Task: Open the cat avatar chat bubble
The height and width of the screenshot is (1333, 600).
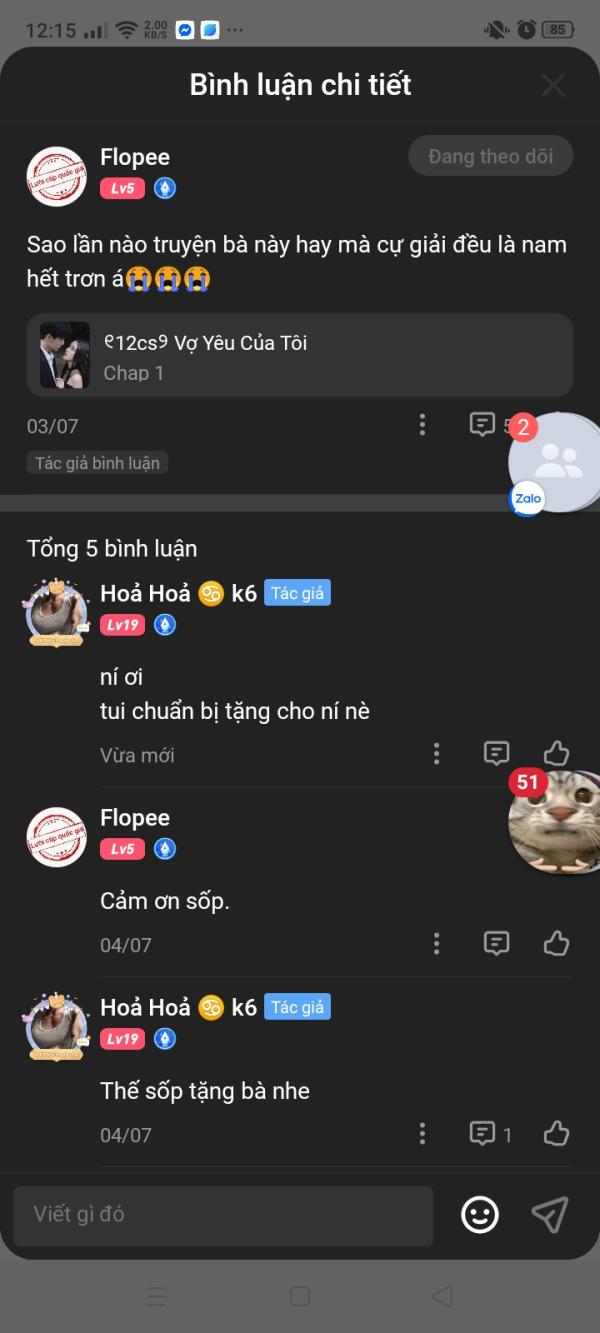Action: click(554, 822)
